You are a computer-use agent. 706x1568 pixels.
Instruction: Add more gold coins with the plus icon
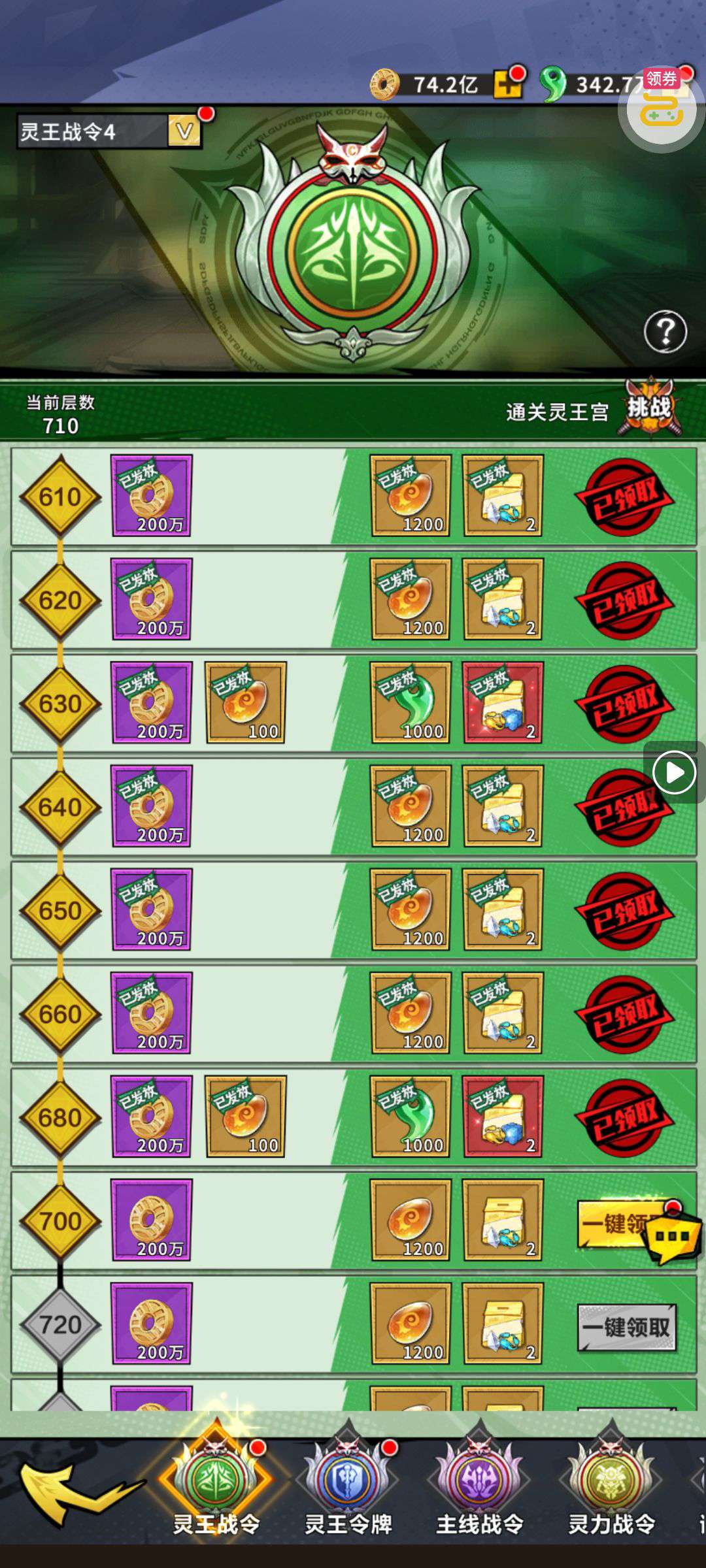(x=507, y=84)
